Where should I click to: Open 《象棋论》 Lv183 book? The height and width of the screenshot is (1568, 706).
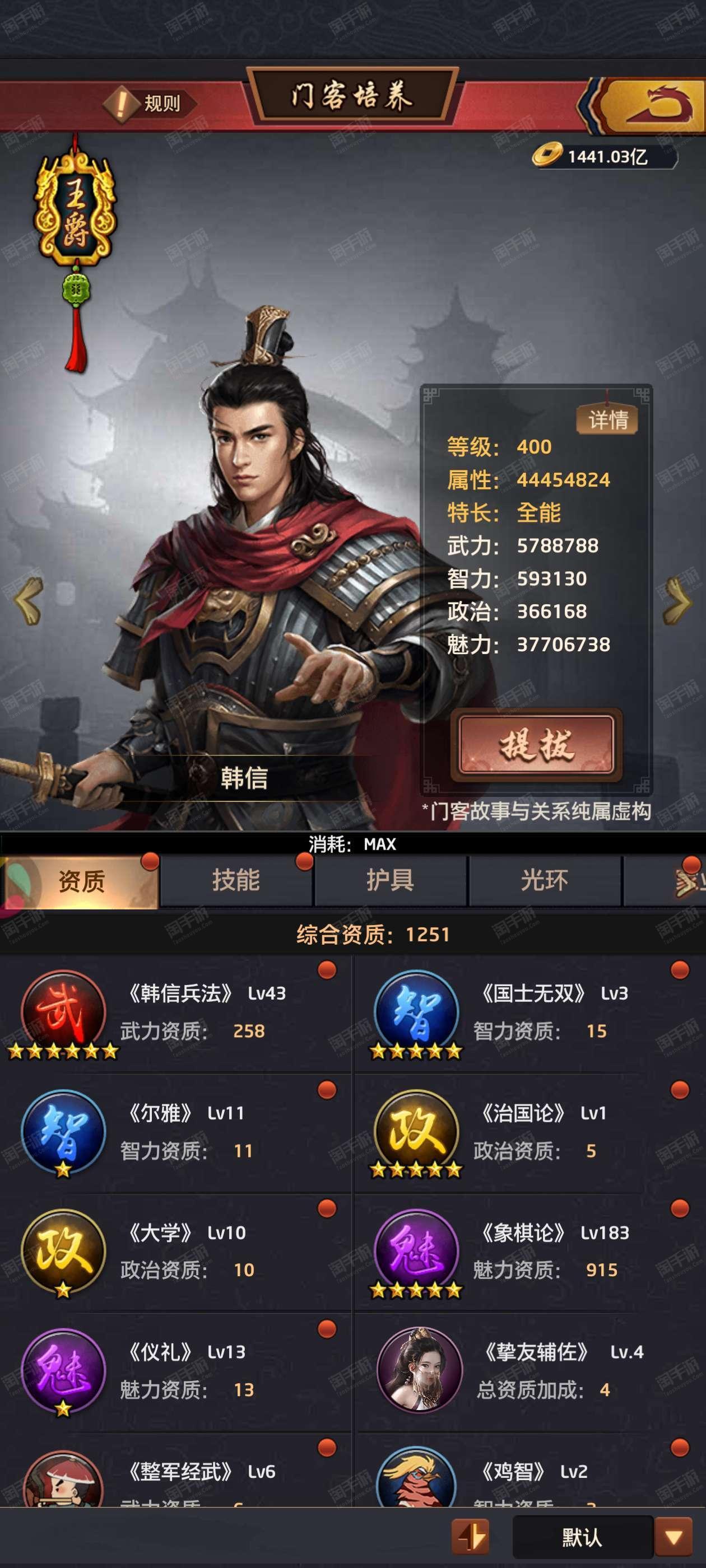click(529, 1252)
